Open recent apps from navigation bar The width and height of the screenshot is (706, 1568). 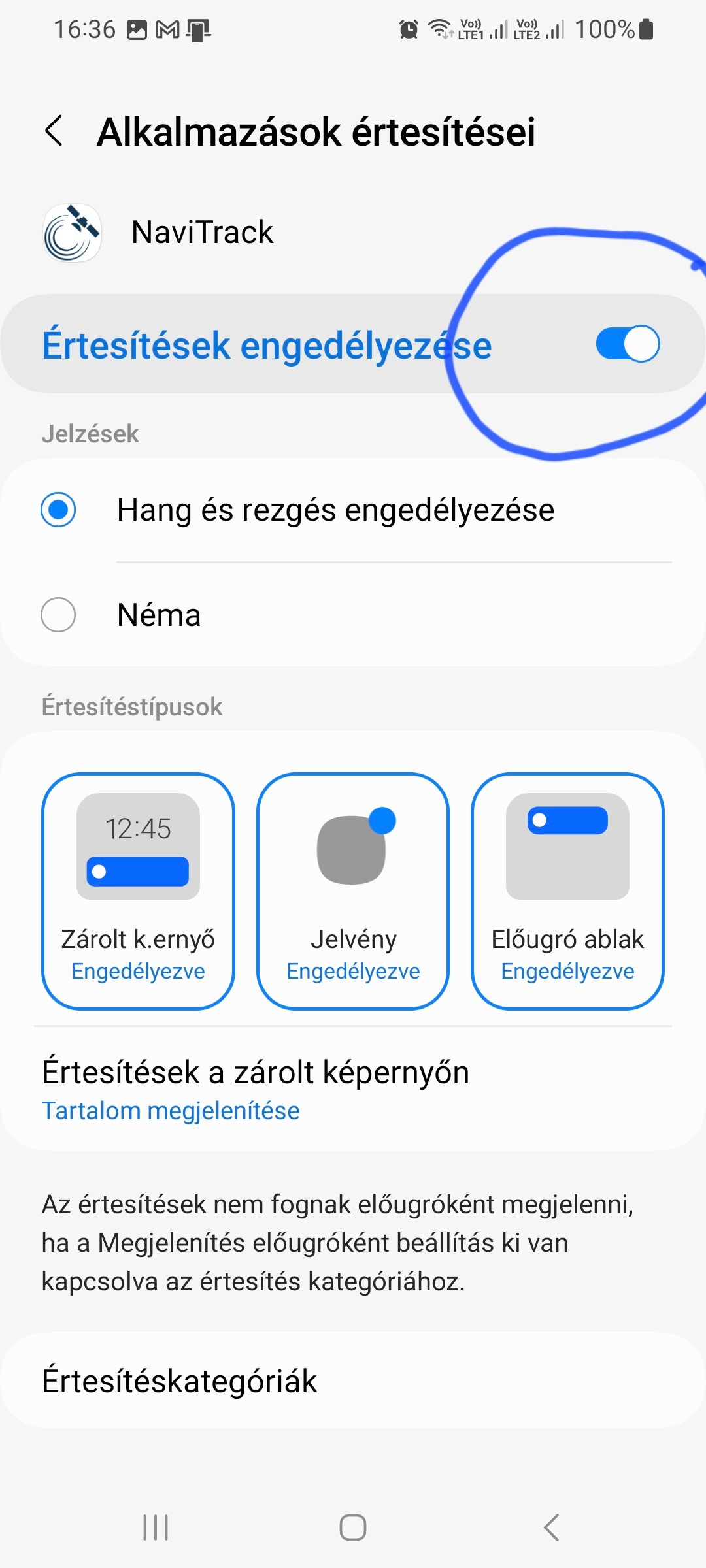[x=156, y=1527]
